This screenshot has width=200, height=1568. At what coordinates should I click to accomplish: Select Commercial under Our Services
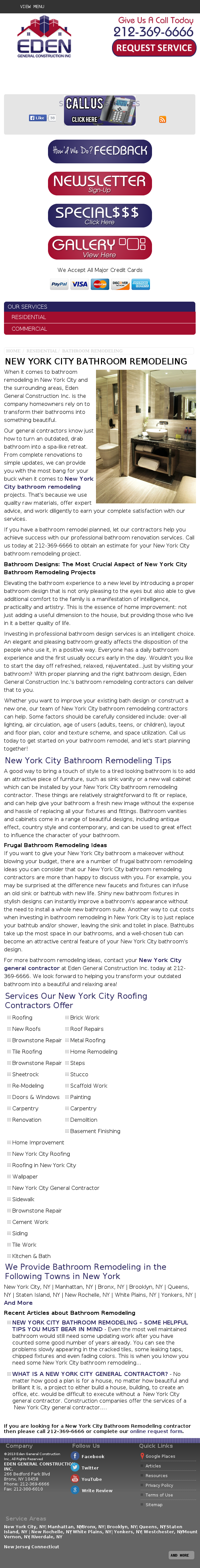(x=29, y=329)
